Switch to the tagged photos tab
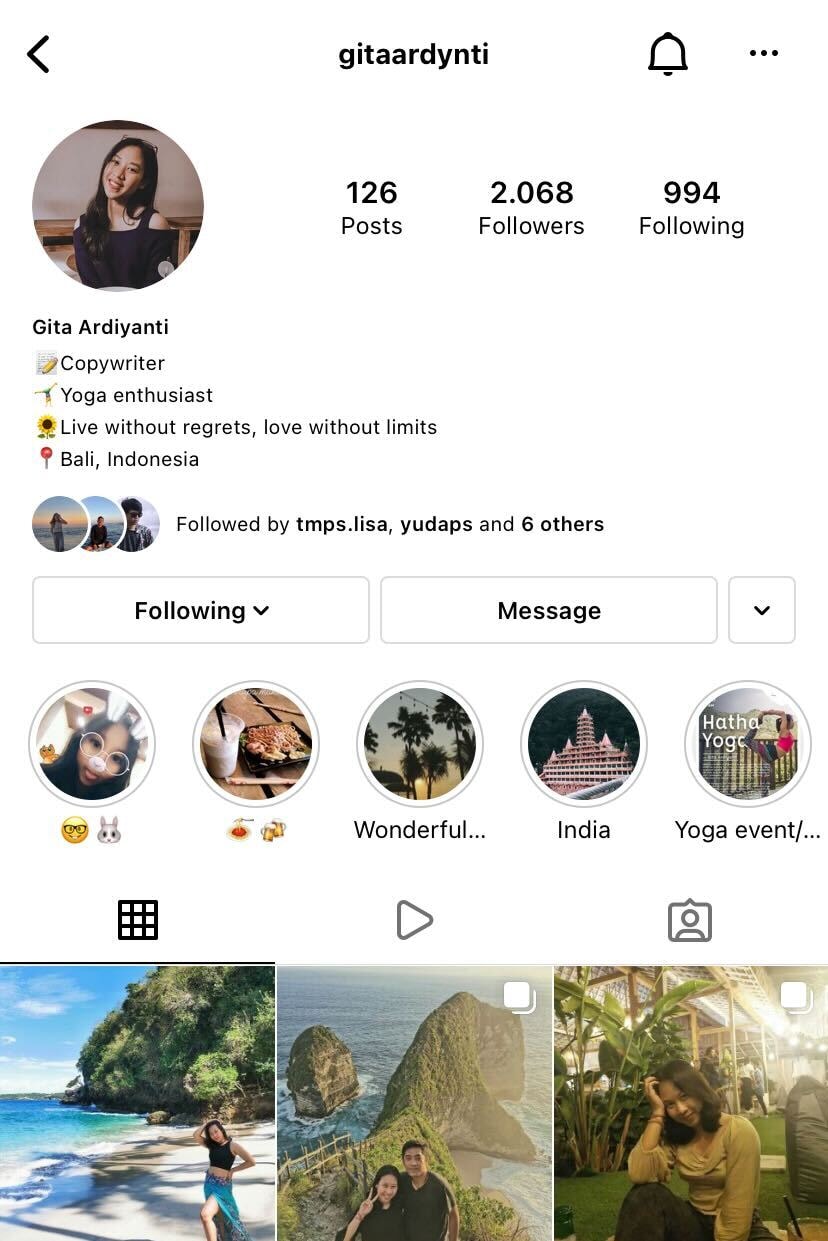Screen dimensions: 828x1241 690,920
